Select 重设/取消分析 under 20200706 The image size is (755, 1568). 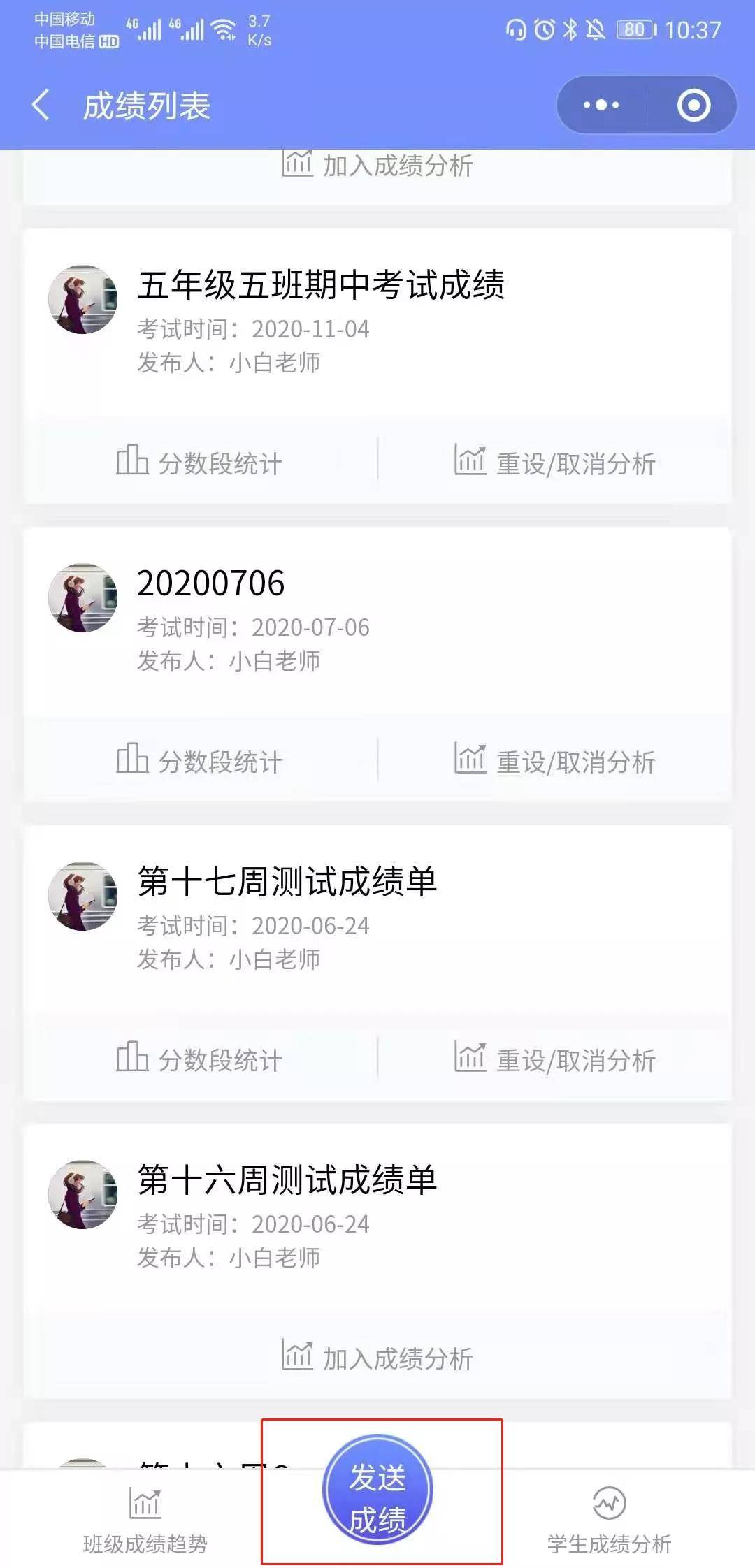pyautogui.click(x=555, y=760)
